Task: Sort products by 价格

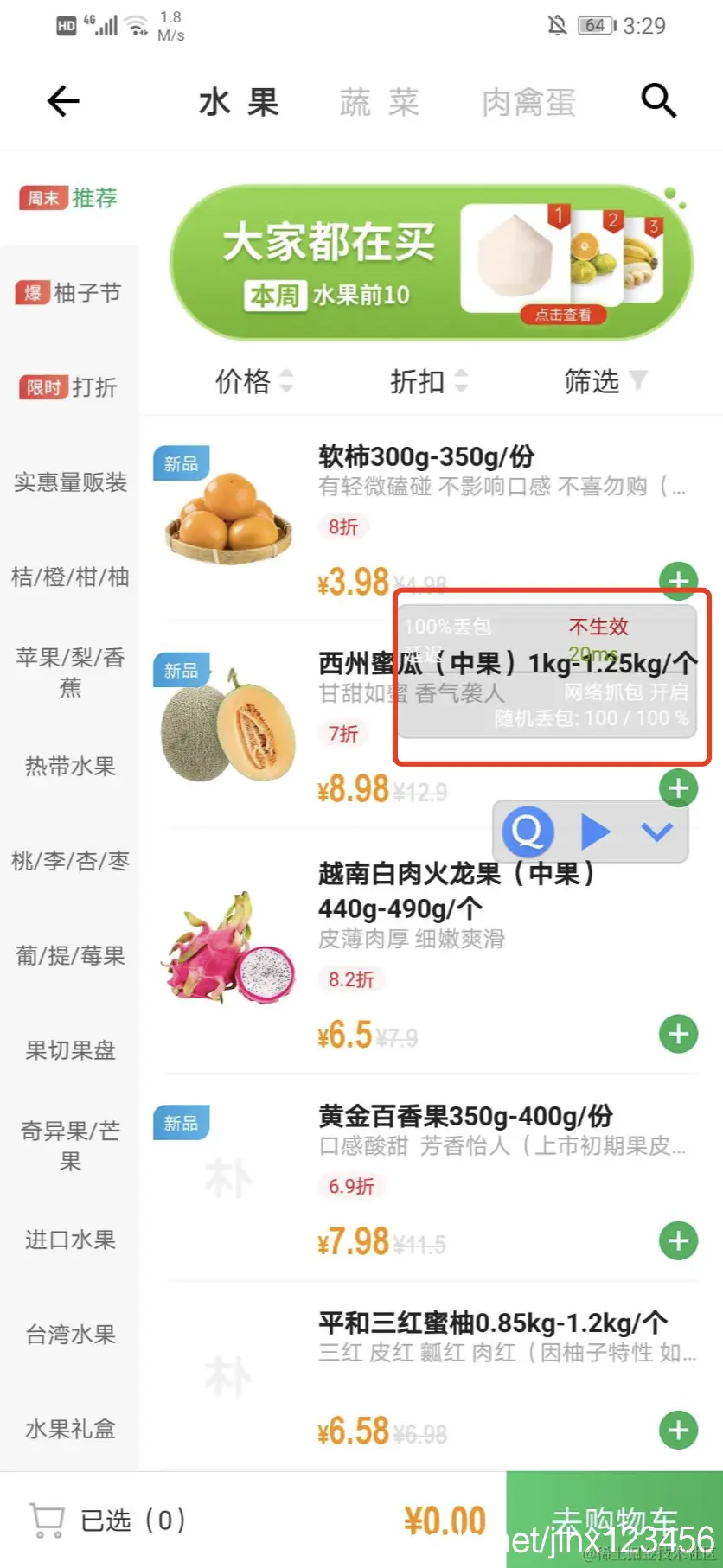Action: tap(253, 381)
